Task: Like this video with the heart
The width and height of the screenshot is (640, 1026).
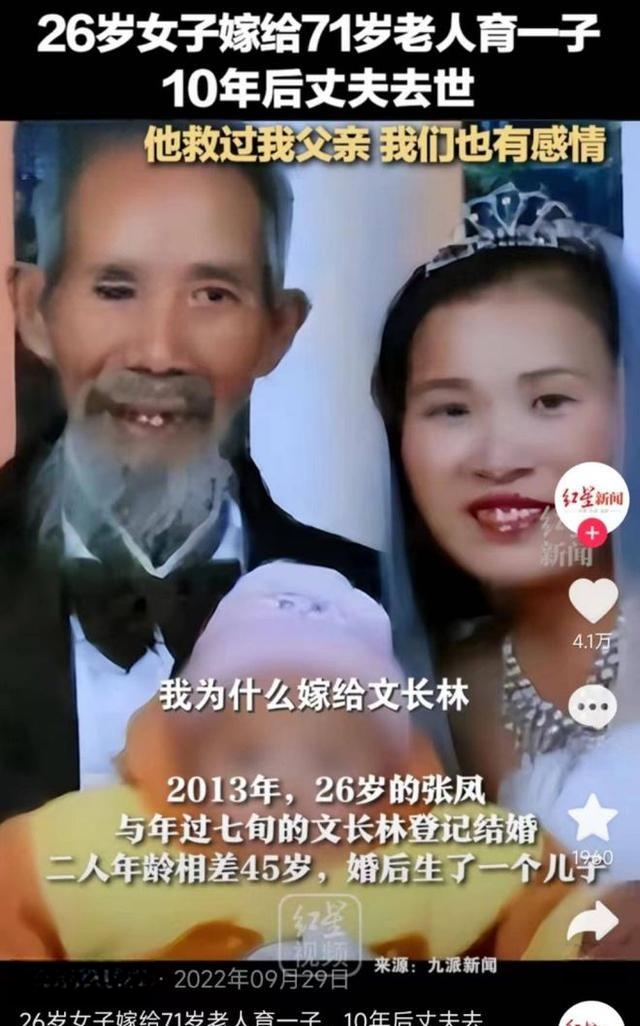Action: click(x=592, y=600)
